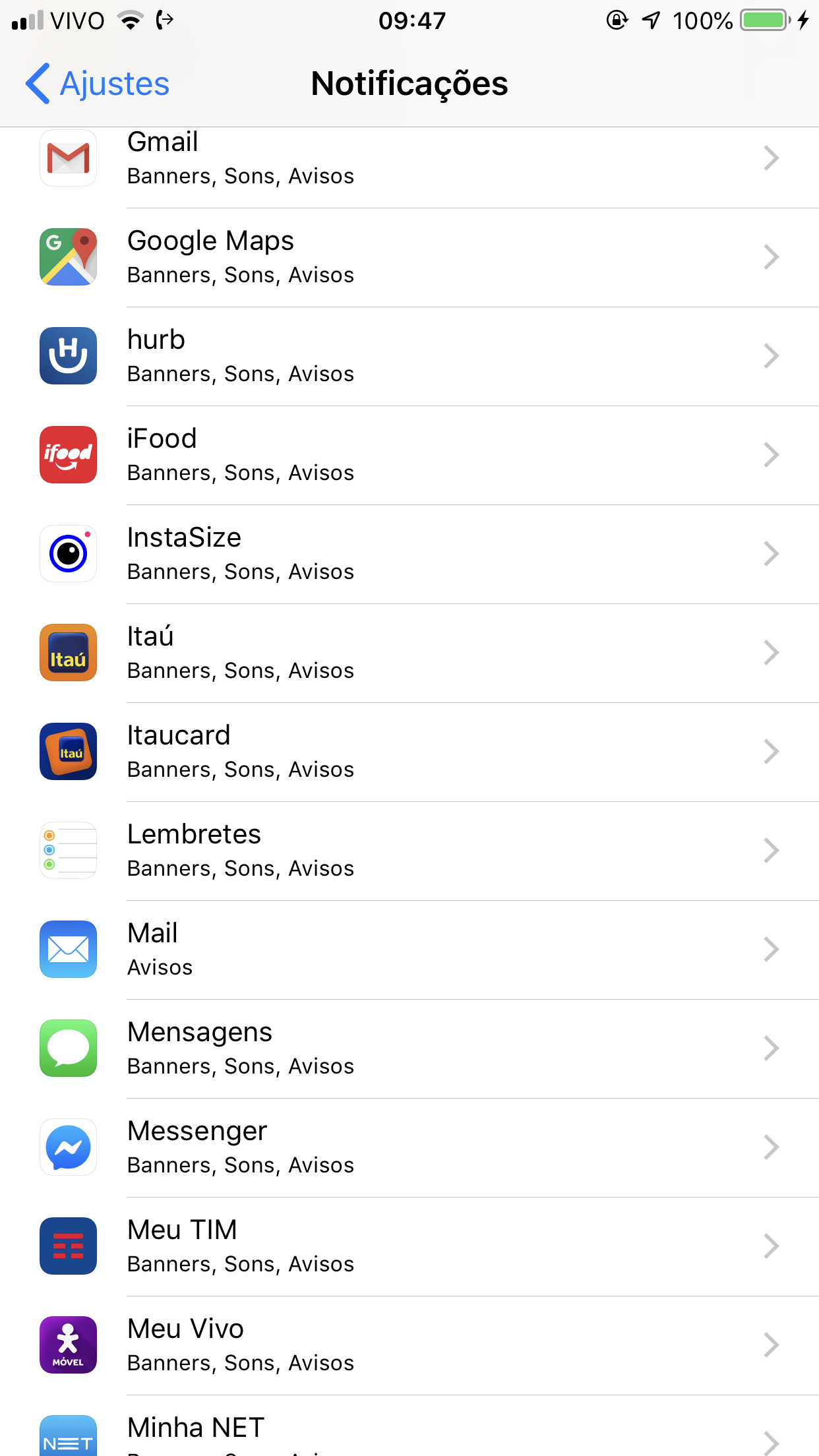Select the Itaucard row

[x=409, y=752]
